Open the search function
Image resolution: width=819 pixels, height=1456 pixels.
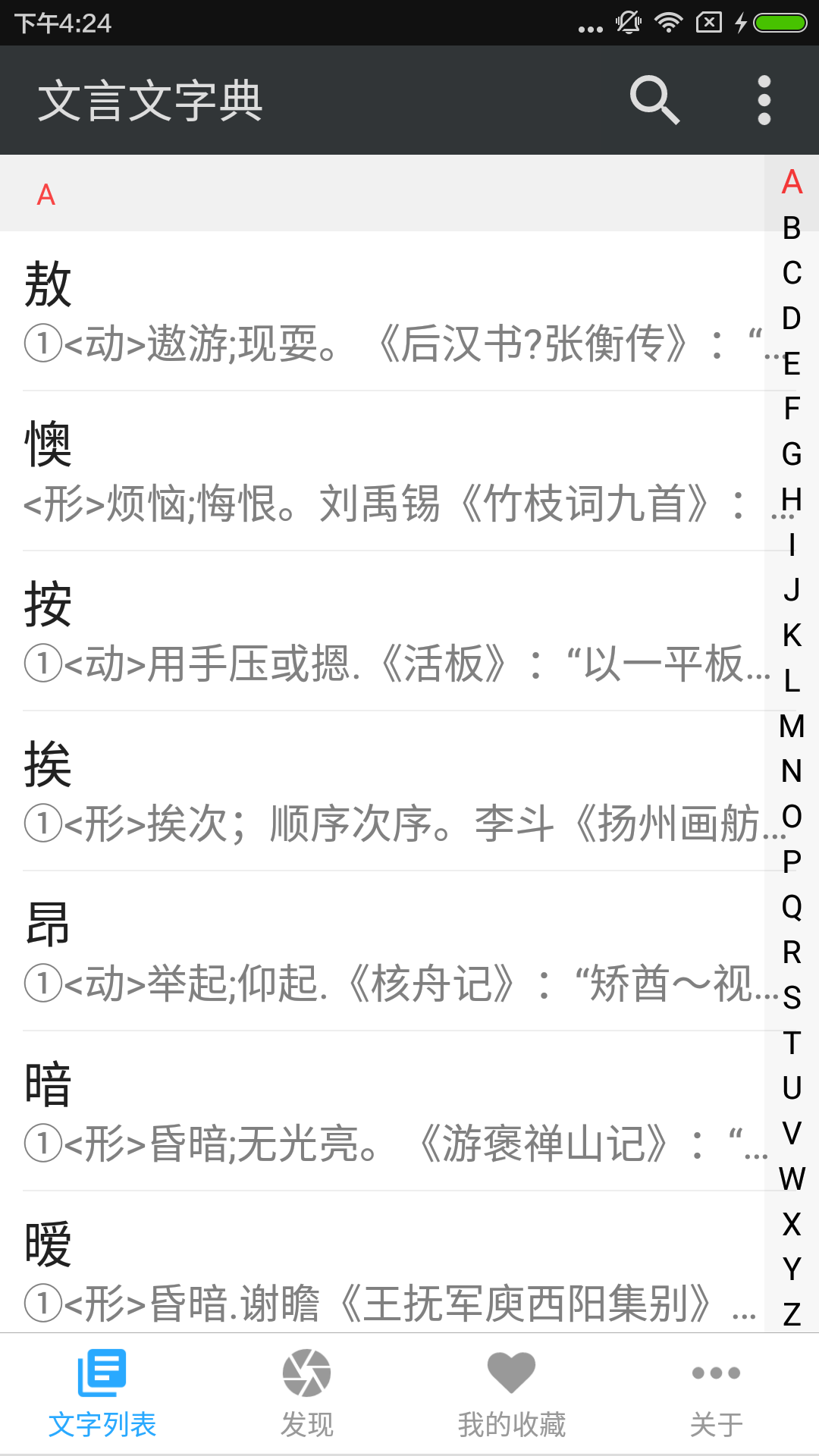(654, 100)
